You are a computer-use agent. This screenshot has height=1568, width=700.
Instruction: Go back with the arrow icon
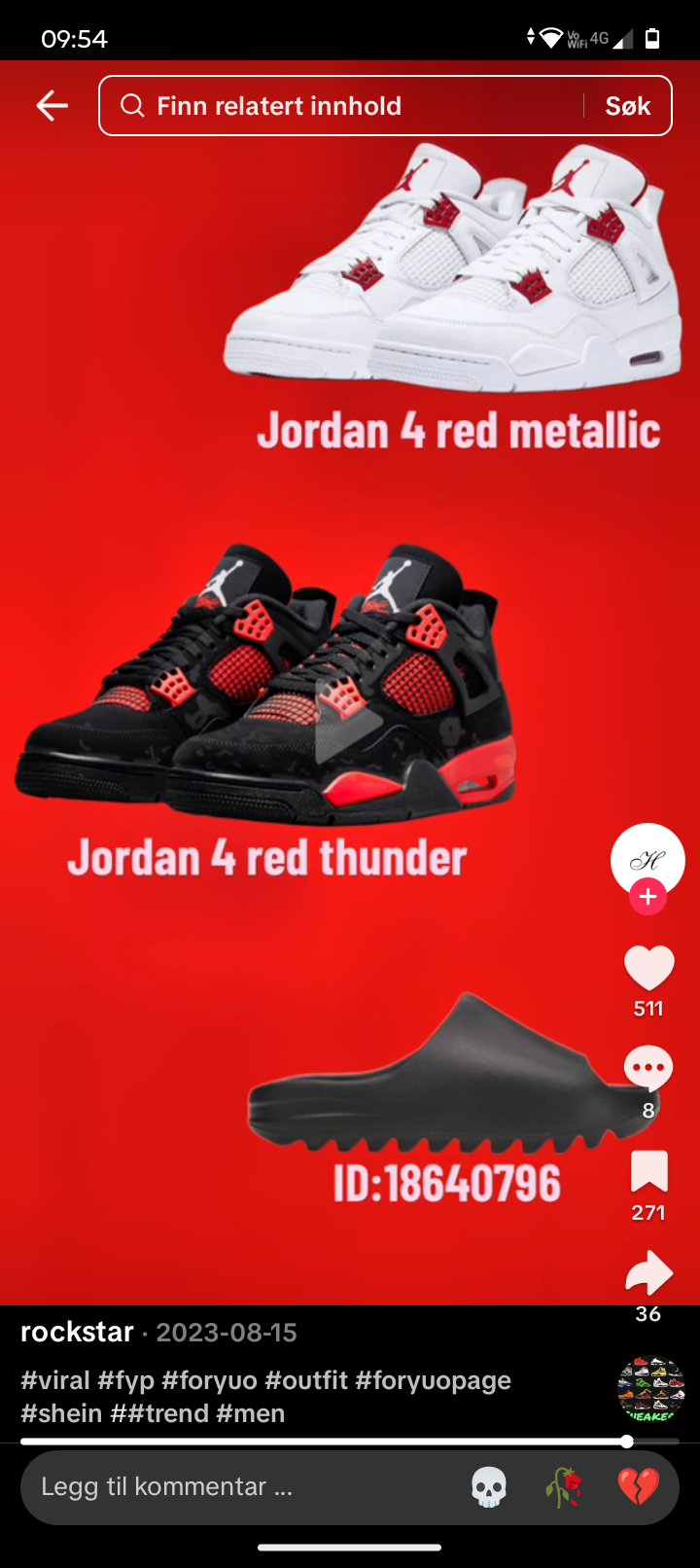pos(52,105)
